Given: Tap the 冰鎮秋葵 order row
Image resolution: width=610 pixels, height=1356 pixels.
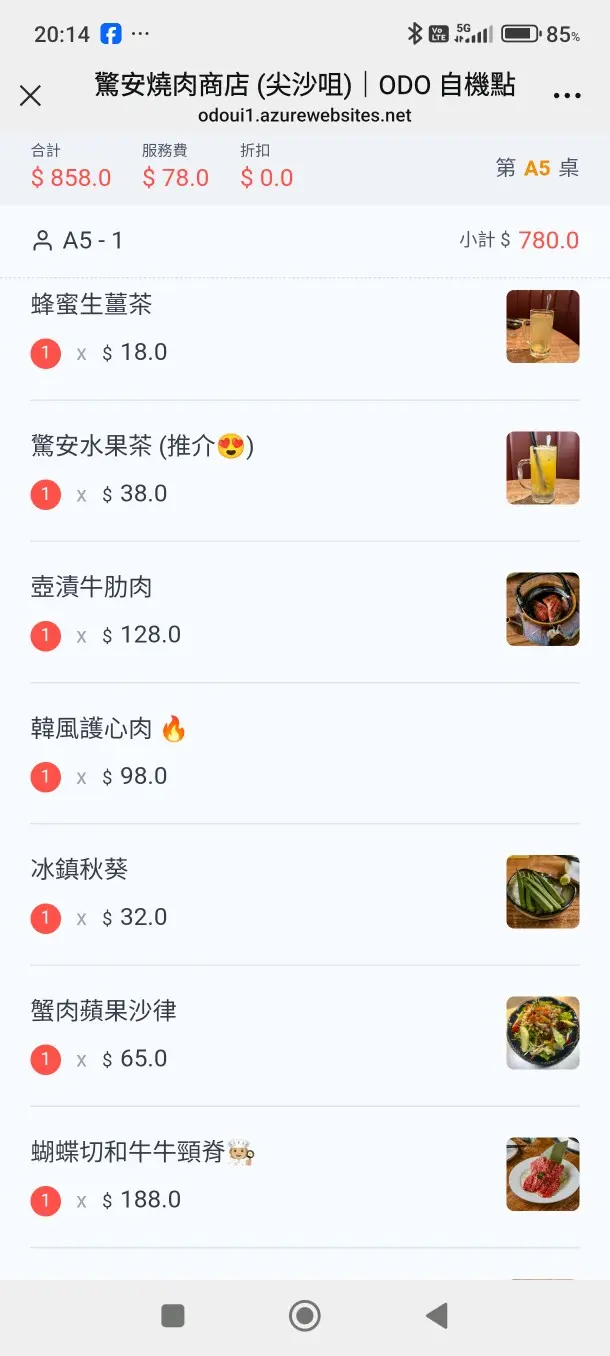Looking at the screenshot, I should 80,869.
